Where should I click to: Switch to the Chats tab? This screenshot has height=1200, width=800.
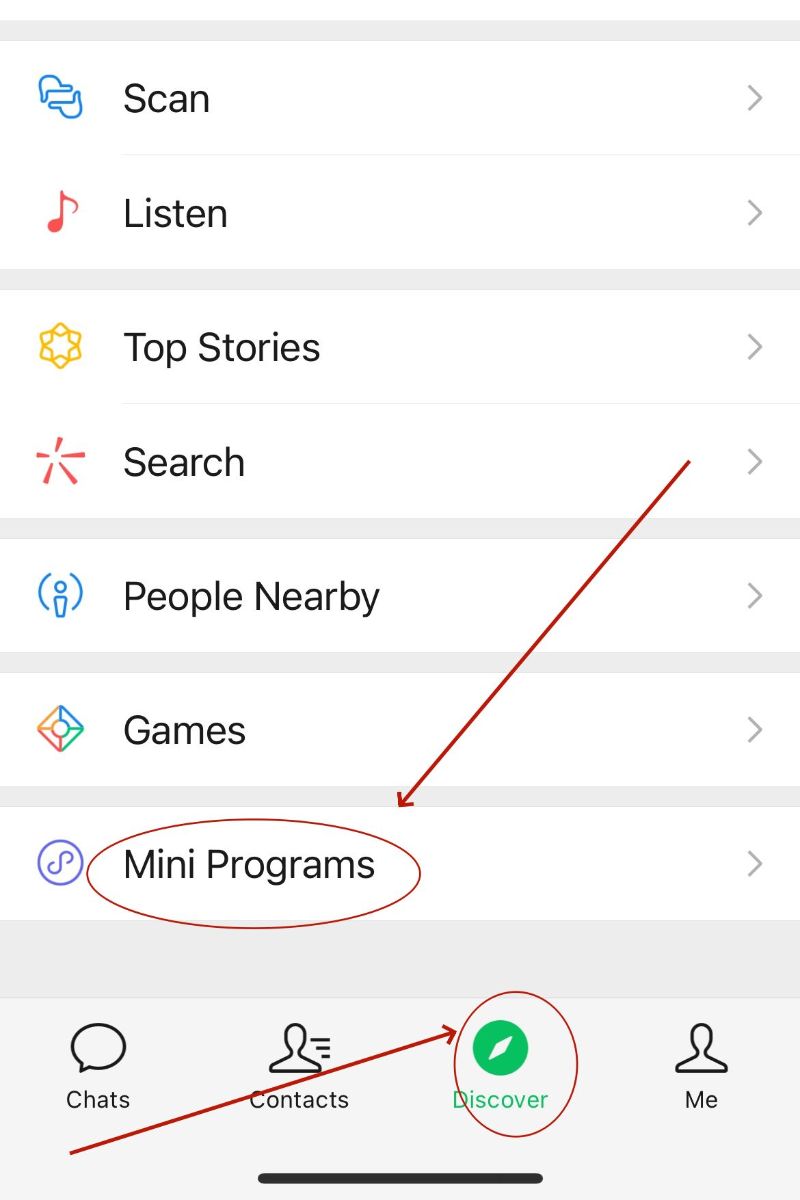(98, 1066)
